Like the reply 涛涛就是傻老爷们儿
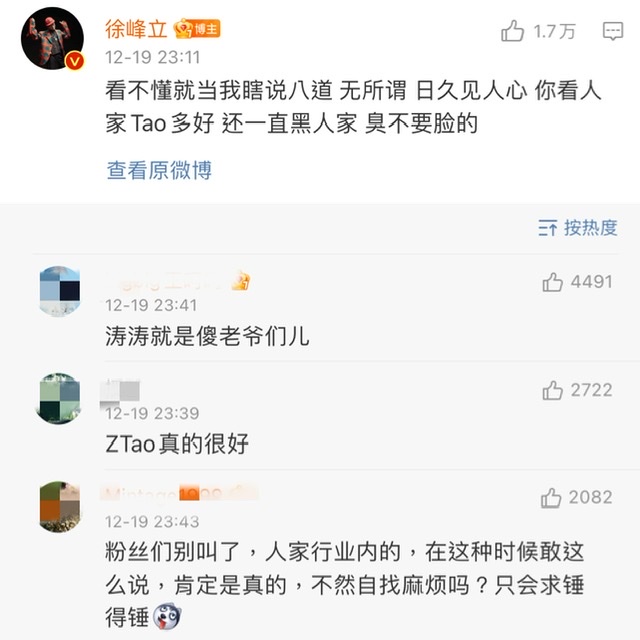 553,283
